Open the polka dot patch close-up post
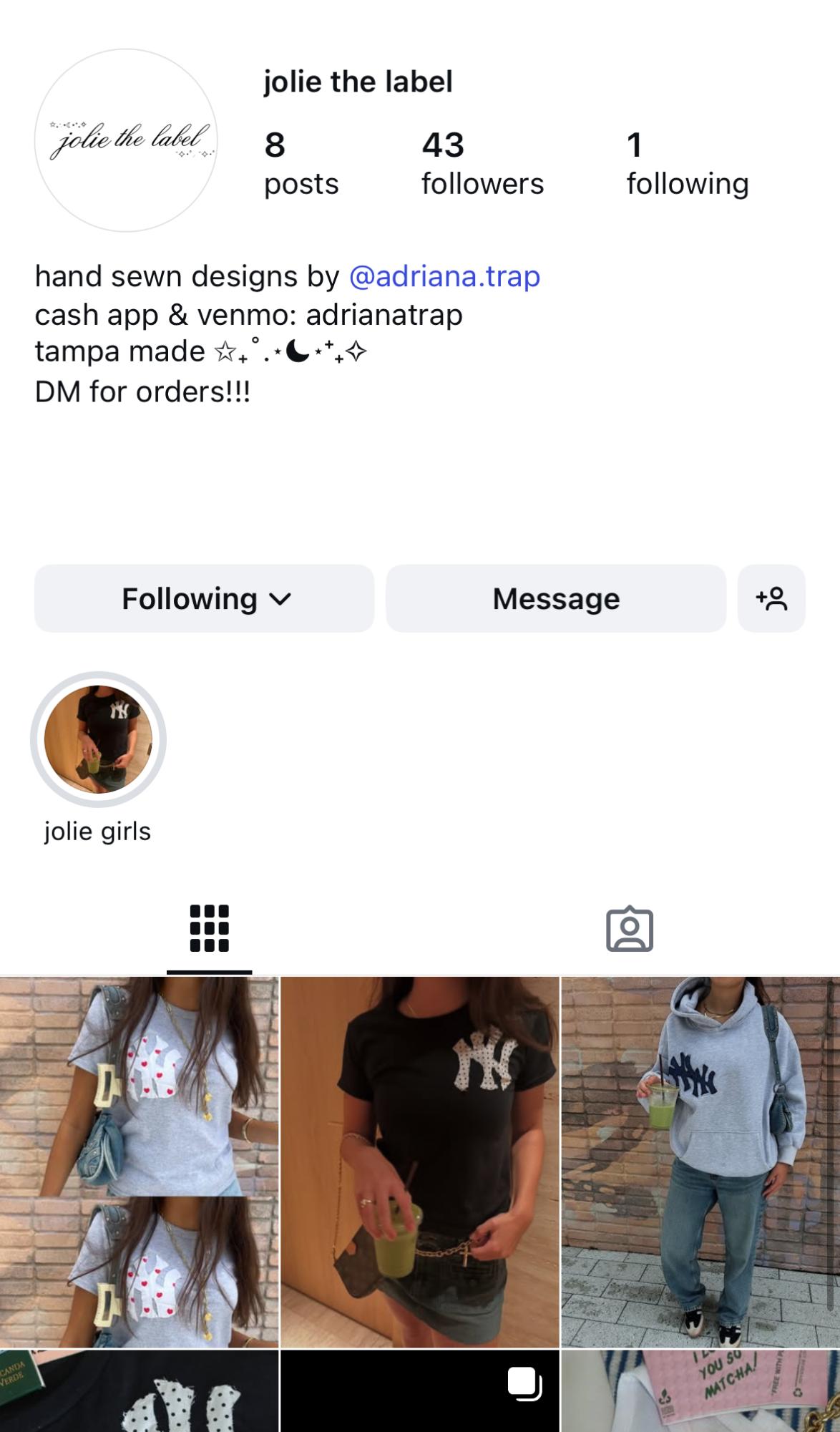This screenshot has width=840, height=1432. tap(139, 1392)
